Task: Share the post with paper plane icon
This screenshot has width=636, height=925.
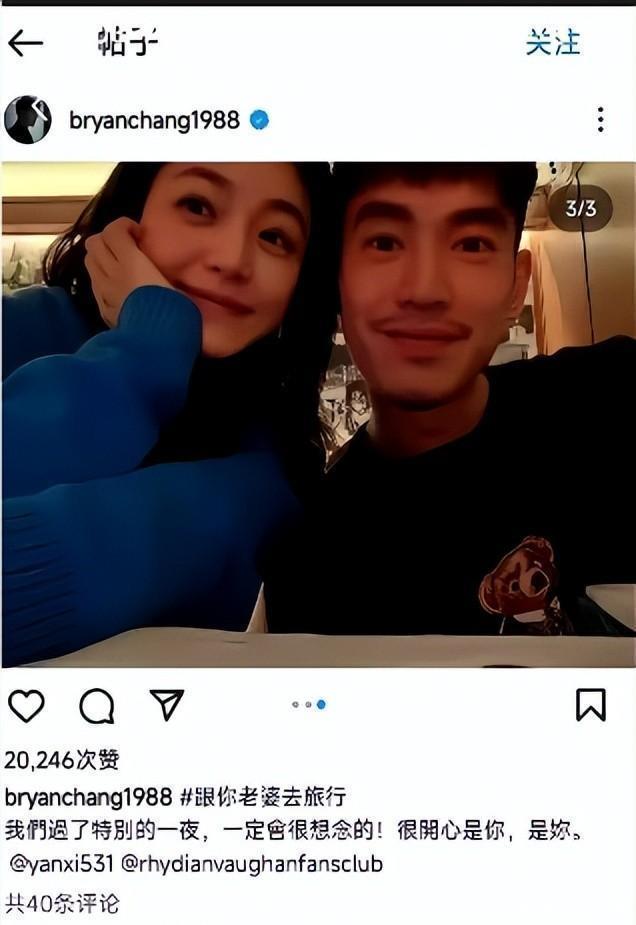Action: (167, 704)
